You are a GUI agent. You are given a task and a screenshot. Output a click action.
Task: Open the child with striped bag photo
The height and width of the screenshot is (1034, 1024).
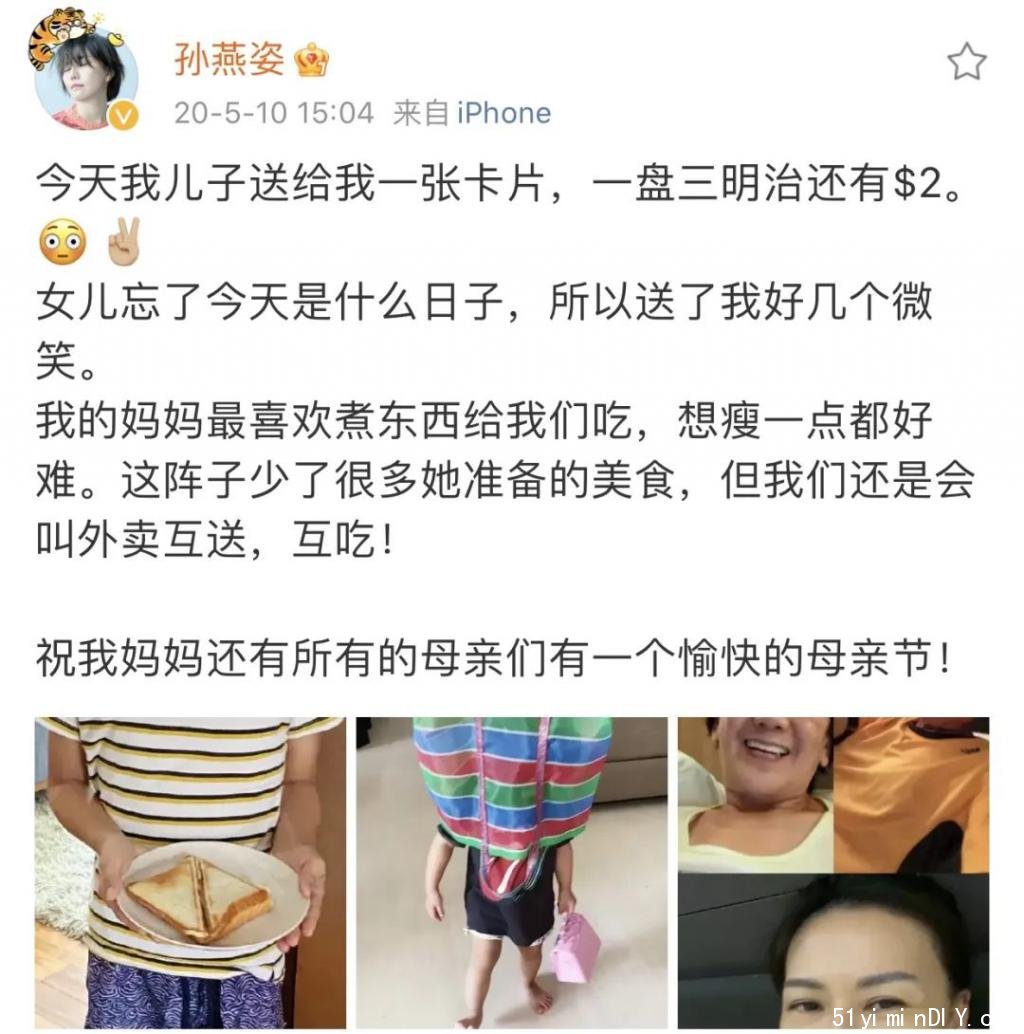(511, 872)
